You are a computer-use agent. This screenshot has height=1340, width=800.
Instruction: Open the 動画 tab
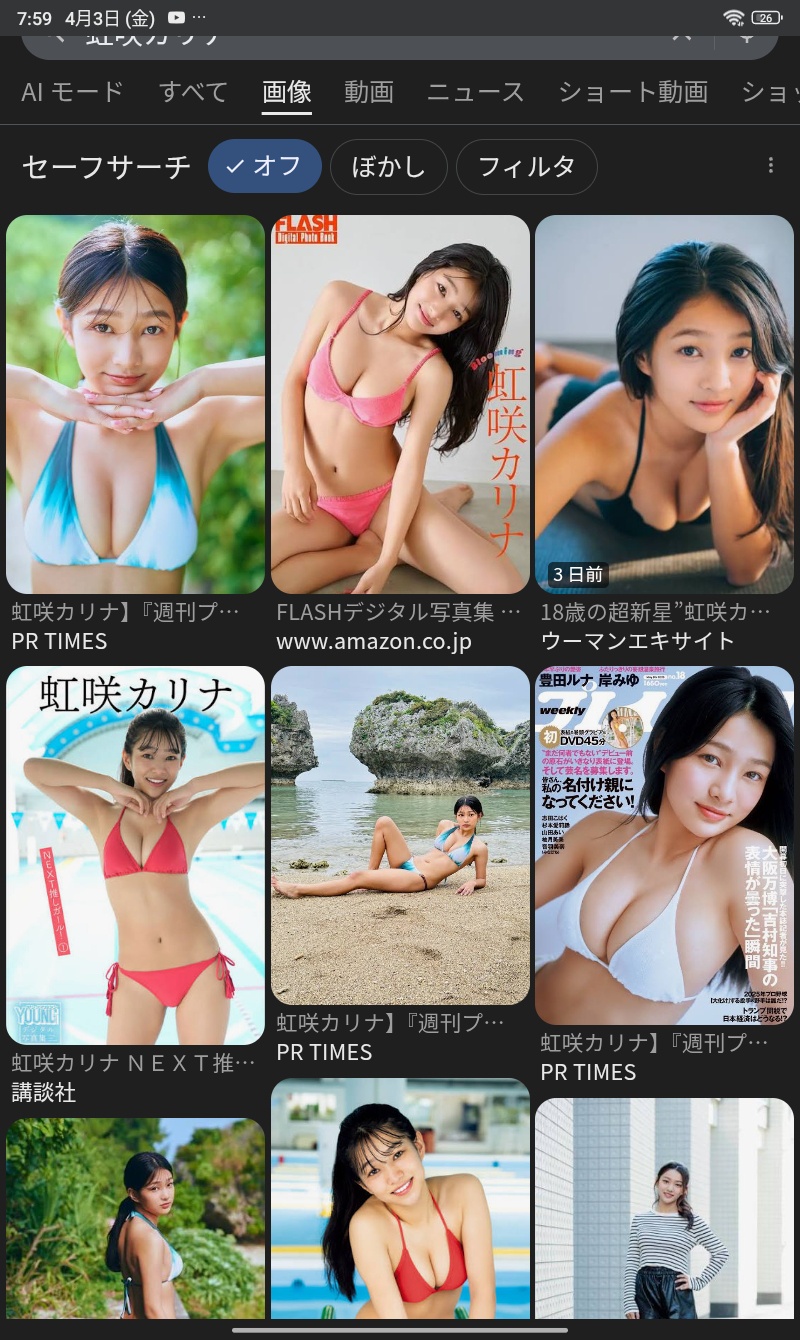368,92
